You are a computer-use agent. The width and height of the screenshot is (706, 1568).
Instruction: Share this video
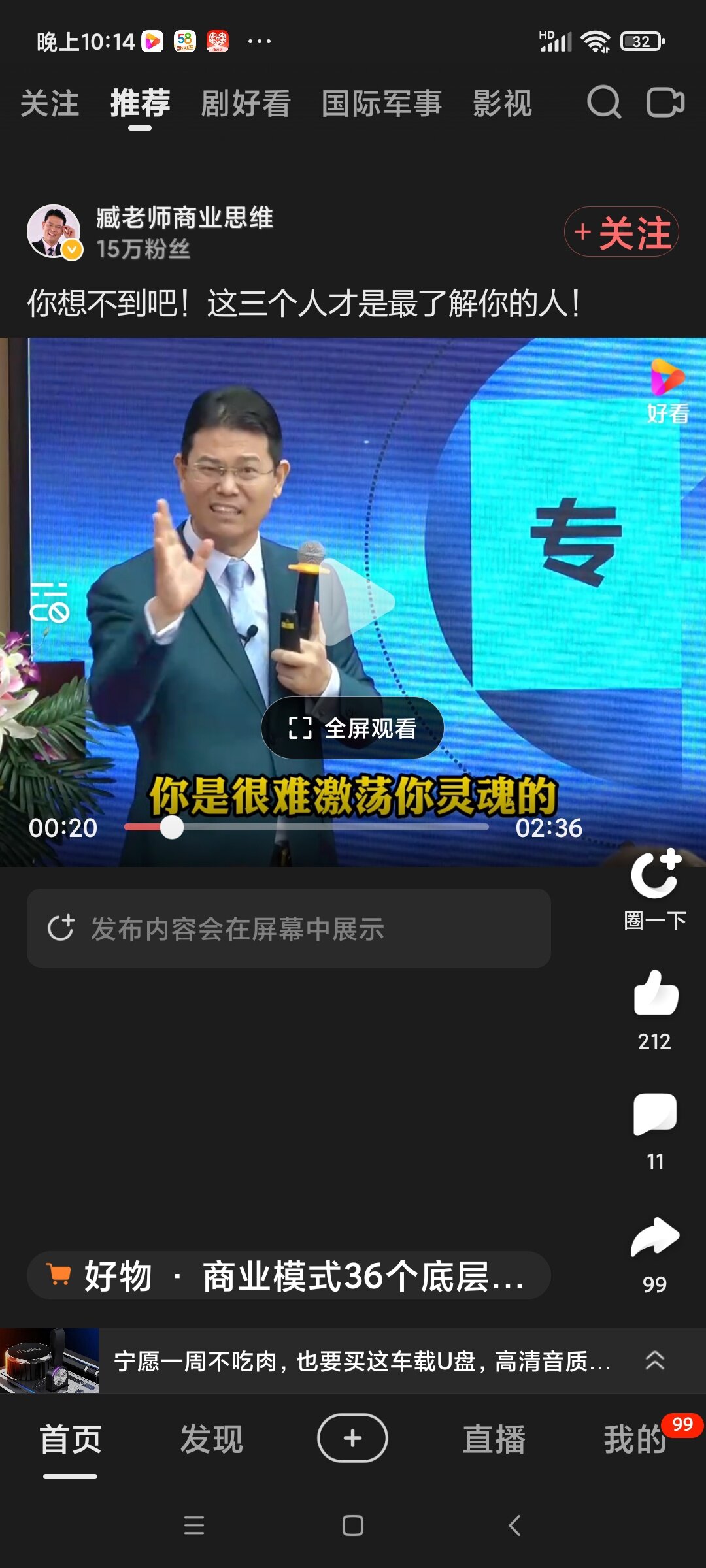(x=655, y=1237)
